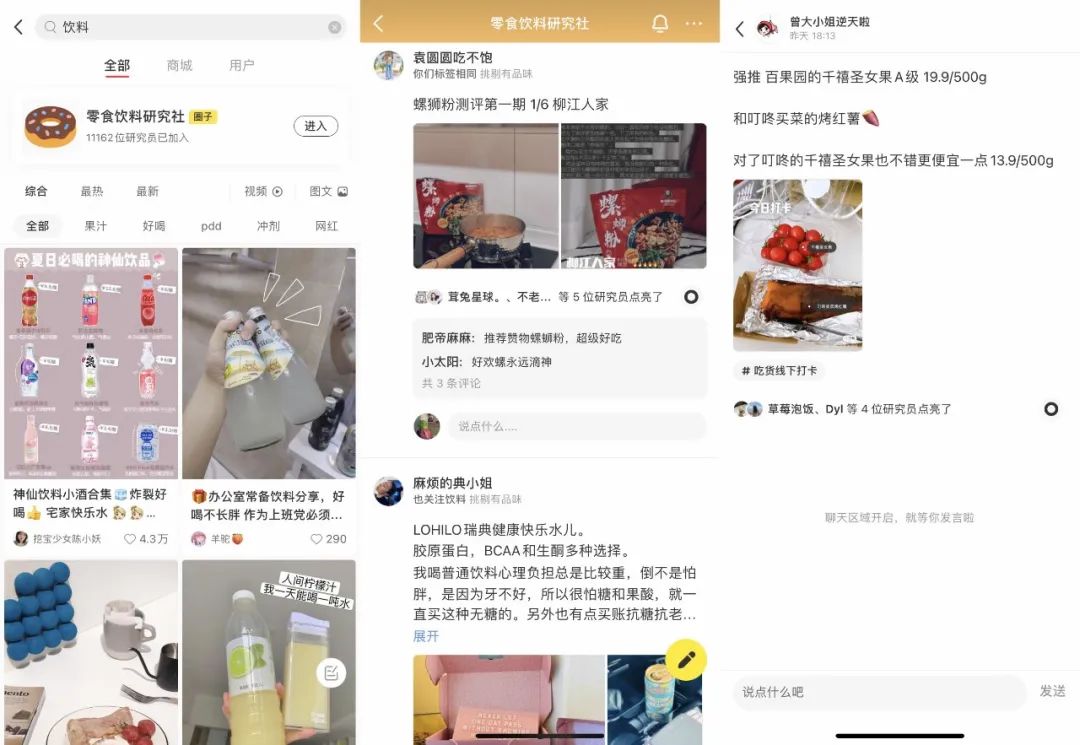Like the 办公室常备饮料分享 post
The width and height of the screenshot is (1080, 745).
[316, 539]
